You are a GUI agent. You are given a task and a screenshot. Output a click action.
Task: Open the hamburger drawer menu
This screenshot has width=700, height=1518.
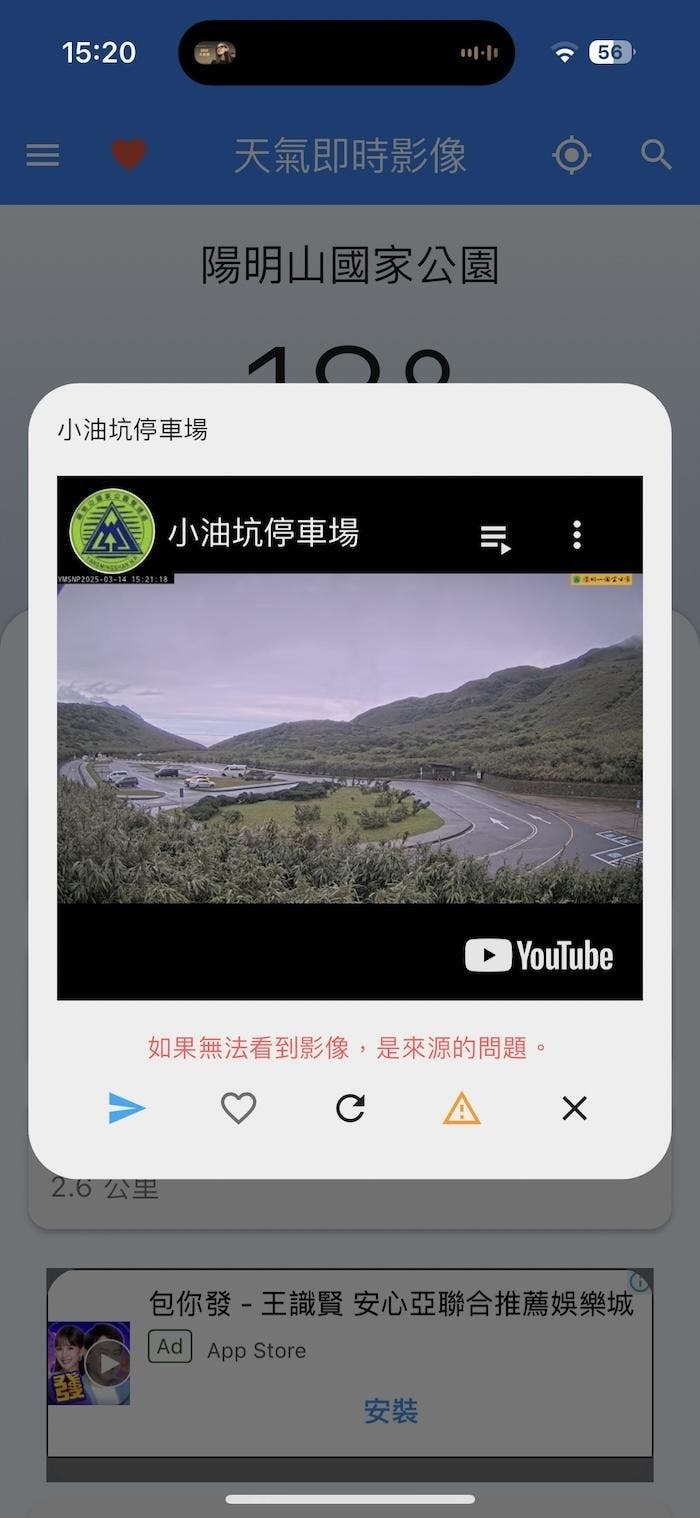click(42, 155)
